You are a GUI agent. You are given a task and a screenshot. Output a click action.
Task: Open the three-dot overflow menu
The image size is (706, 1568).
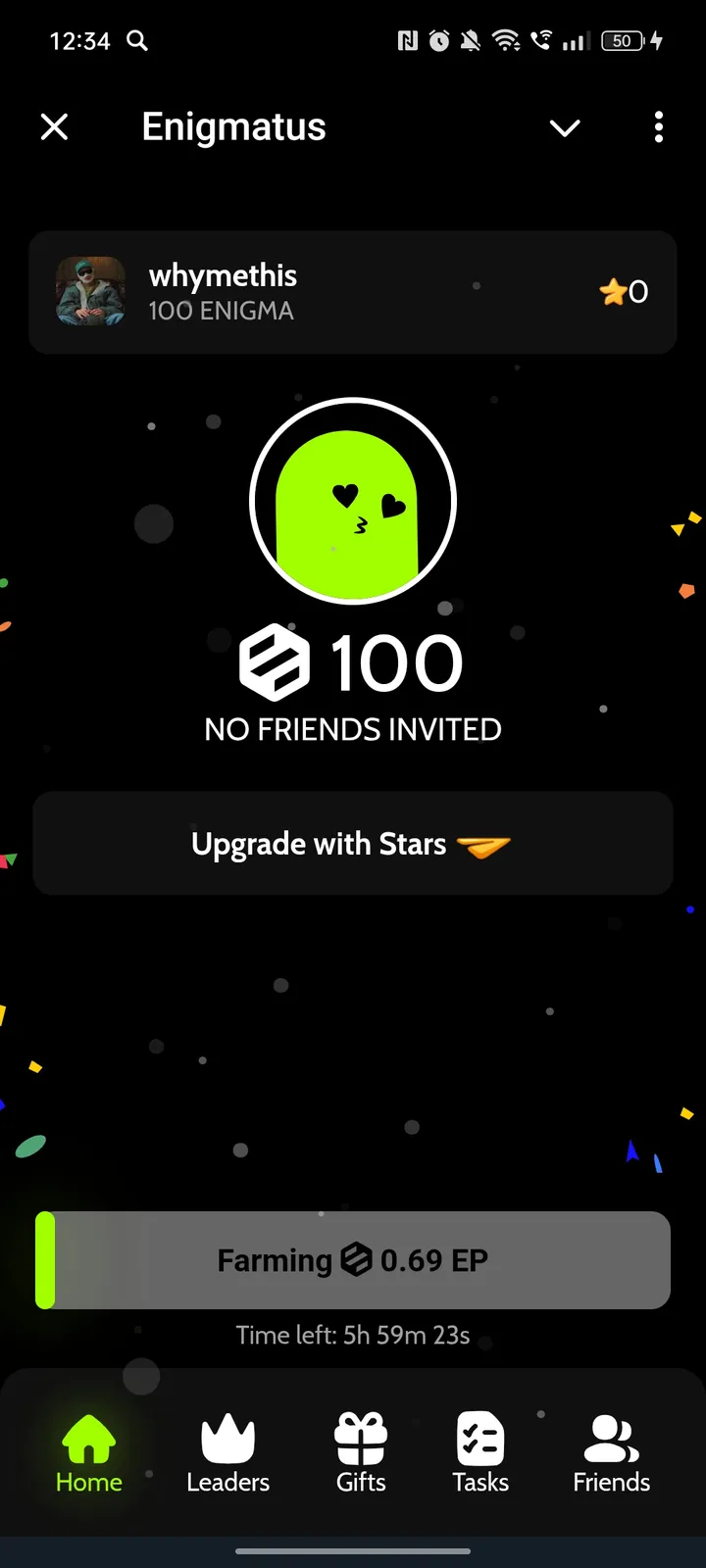(658, 127)
